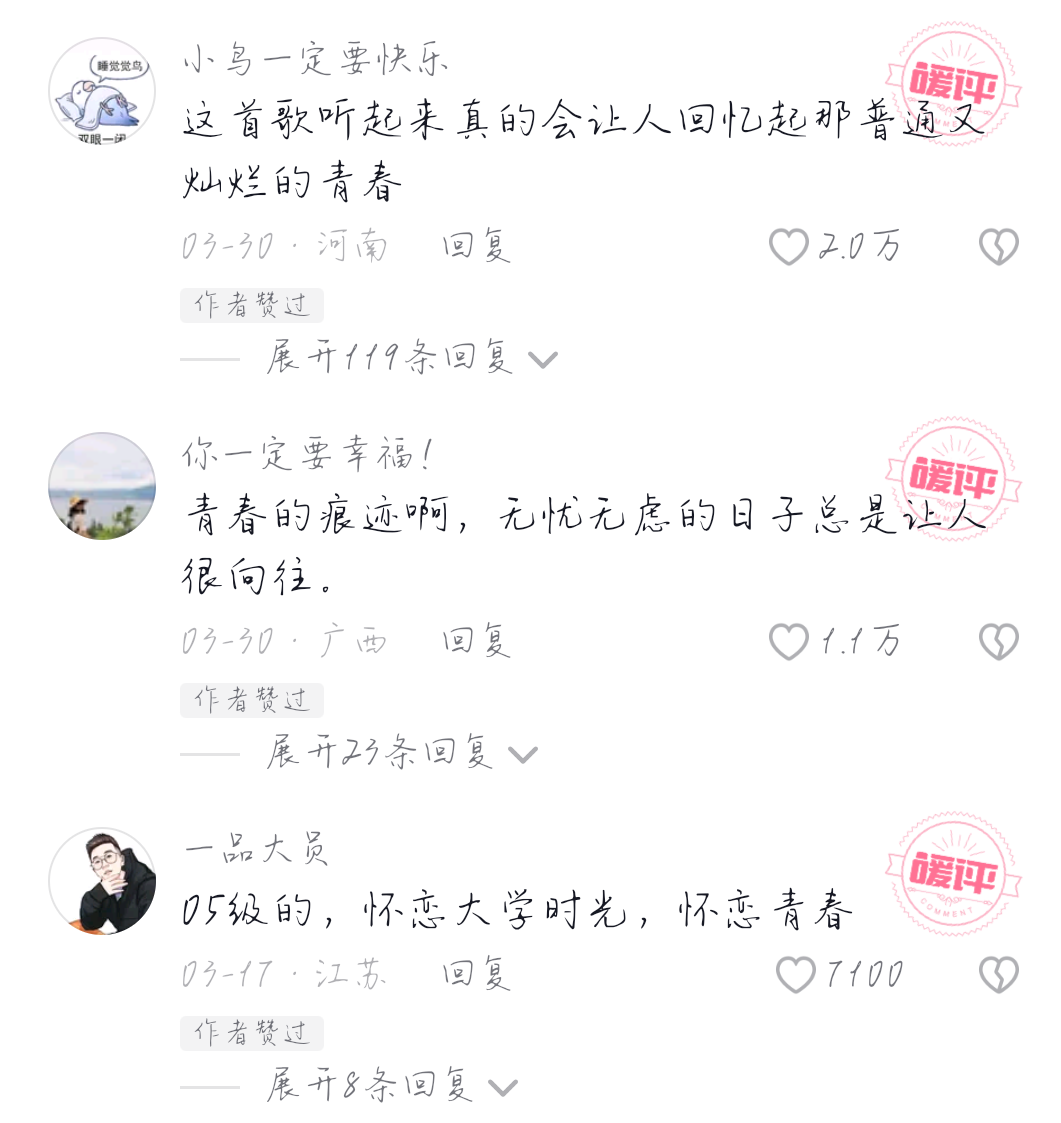1061x1123 pixels.
Task: View profile picture of 你一定要幸福!
Action: pos(102,486)
